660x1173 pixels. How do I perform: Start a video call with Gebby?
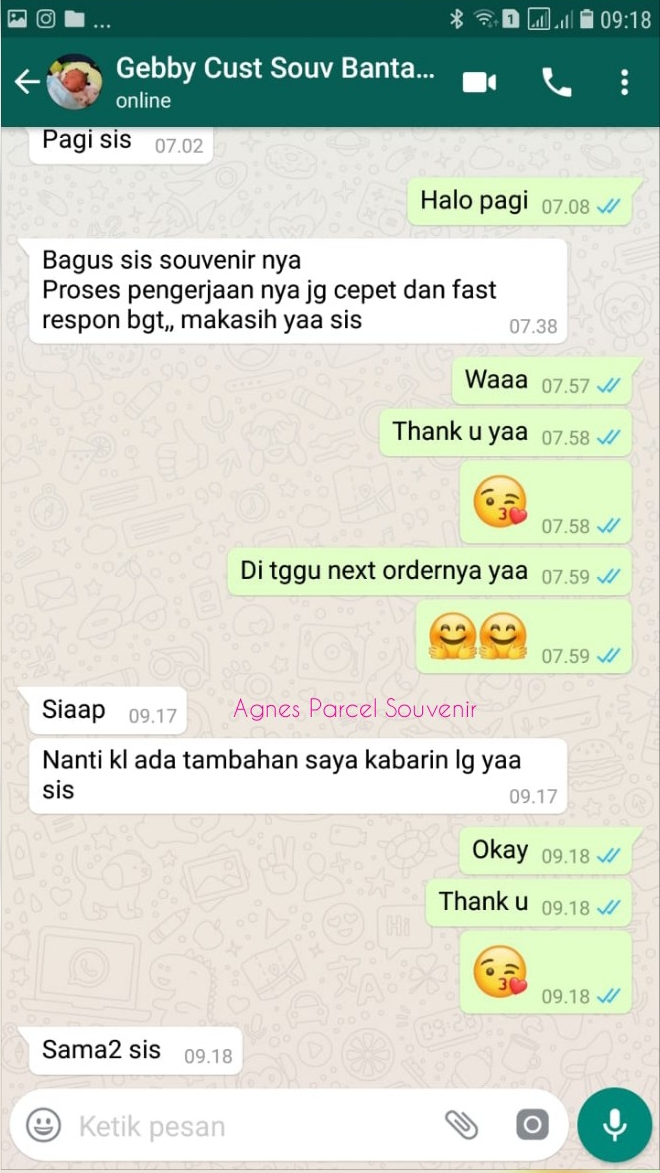click(x=479, y=82)
